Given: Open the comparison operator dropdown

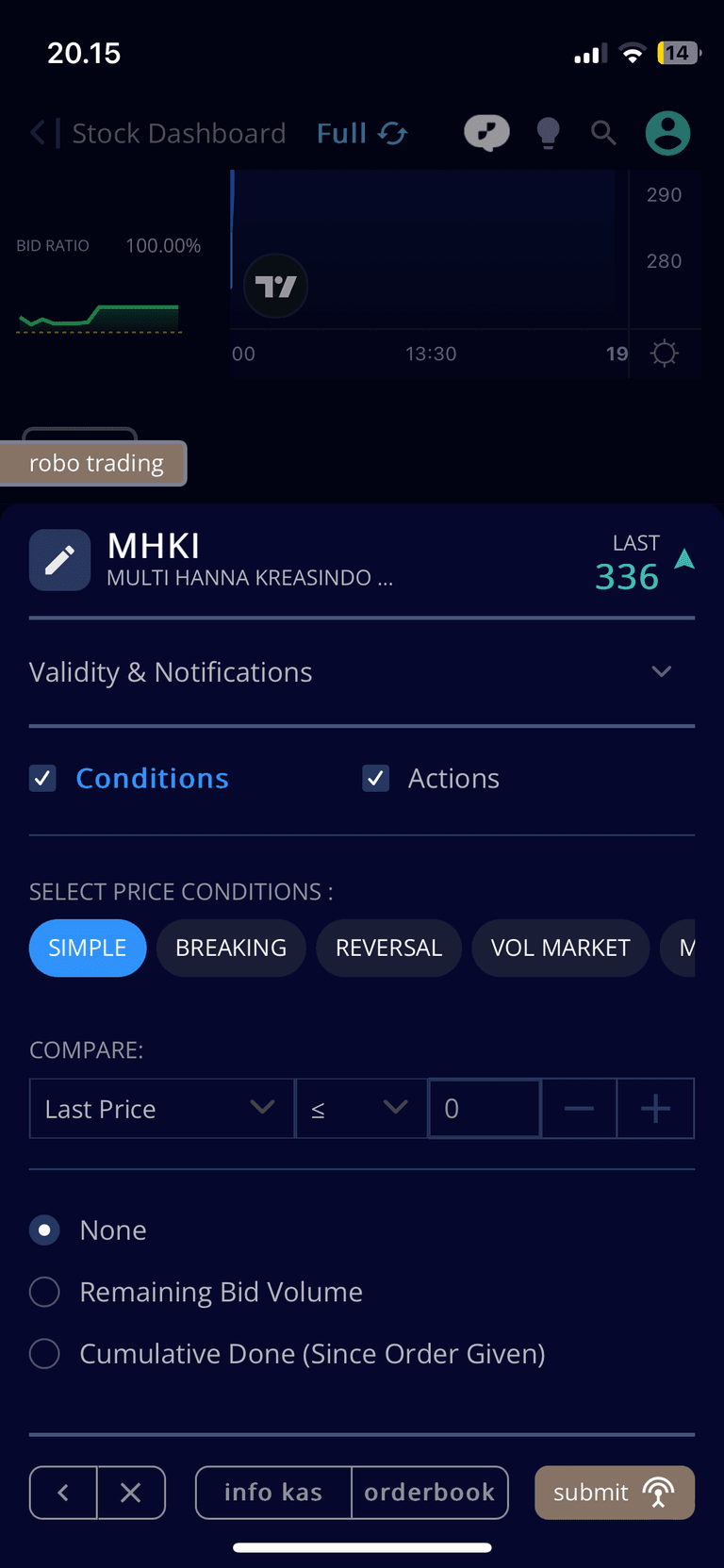Looking at the screenshot, I should (x=361, y=1109).
